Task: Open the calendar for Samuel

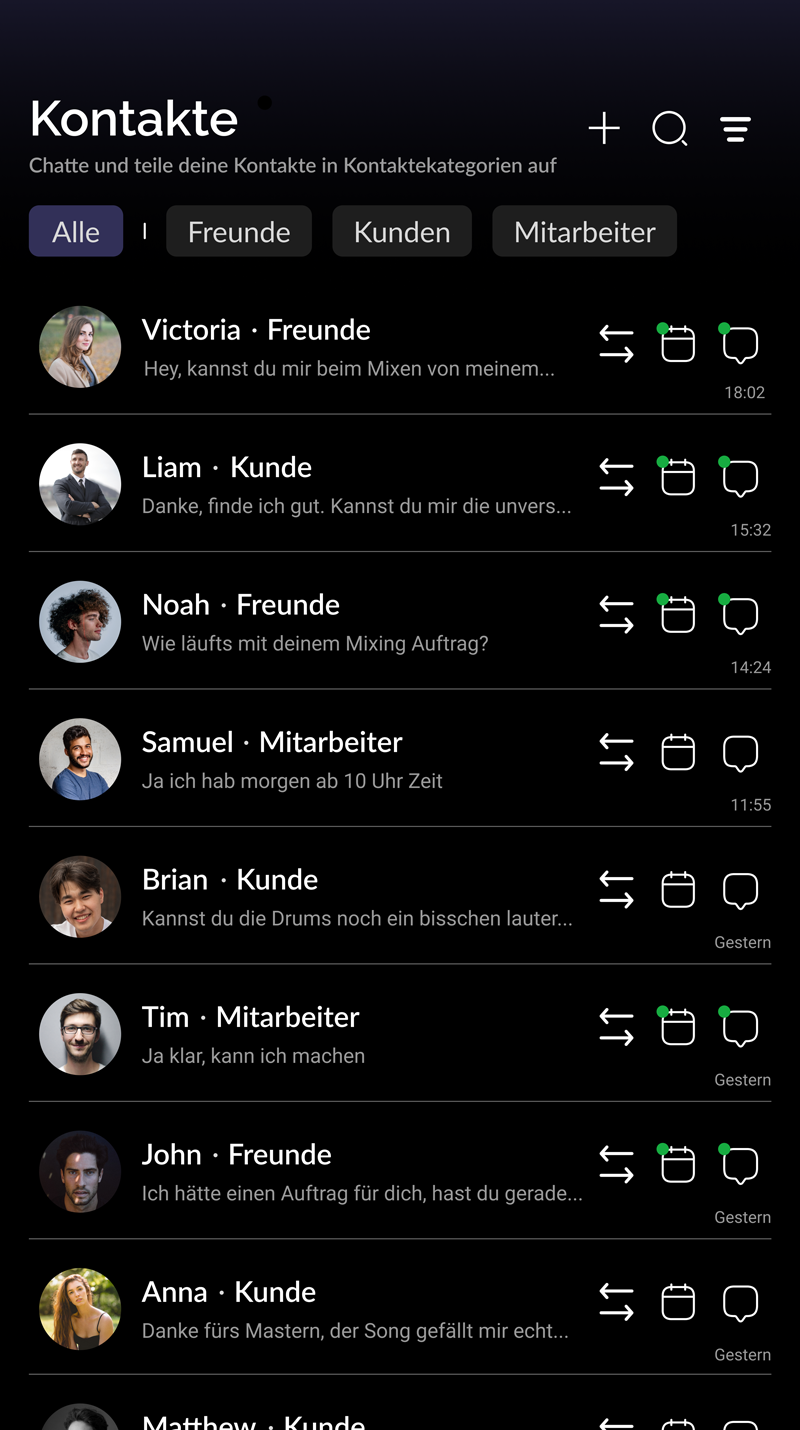Action: tap(678, 753)
